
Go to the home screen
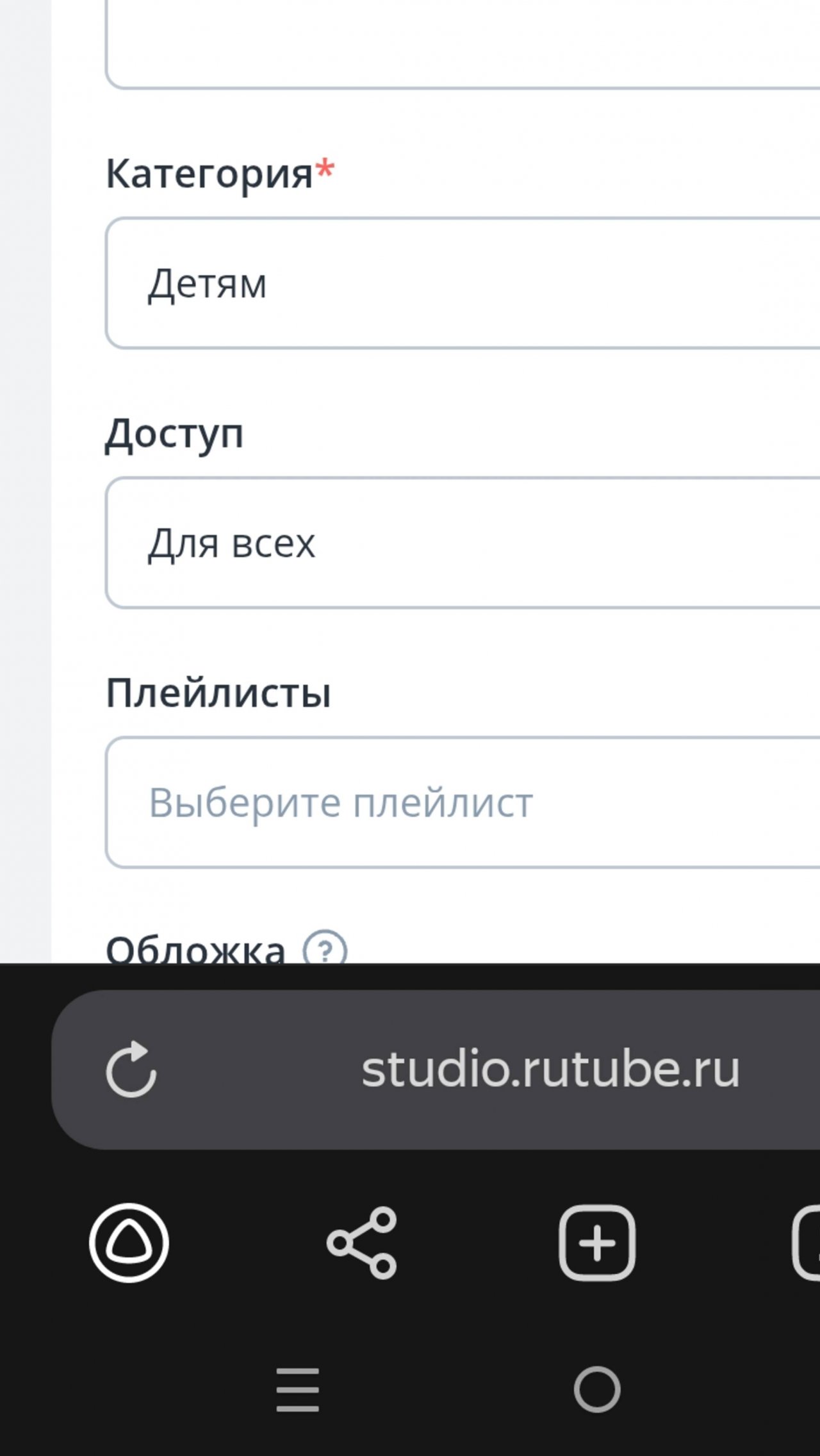click(x=596, y=1390)
